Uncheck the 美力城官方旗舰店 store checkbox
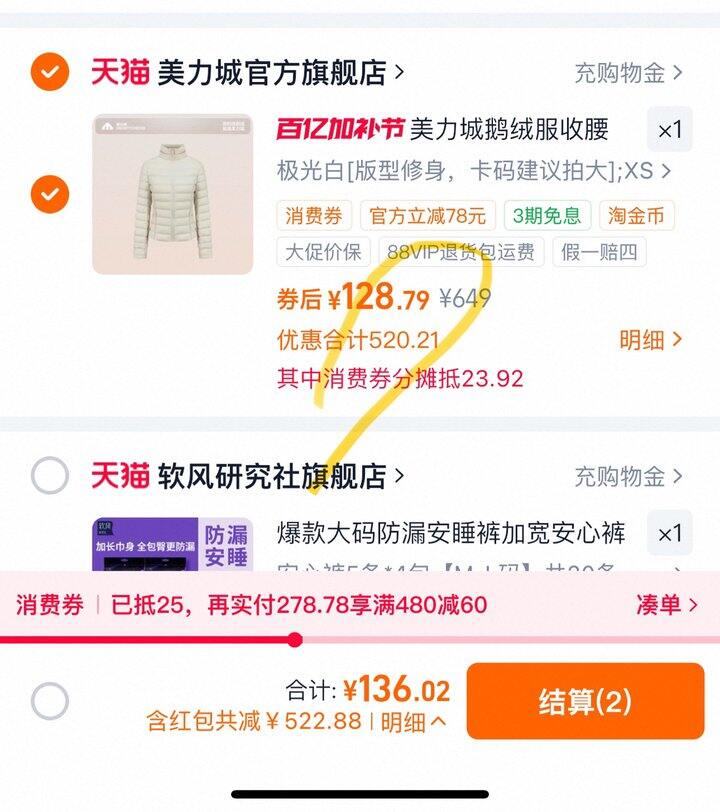The height and width of the screenshot is (812, 720). pyautogui.click(x=50, y=72)
